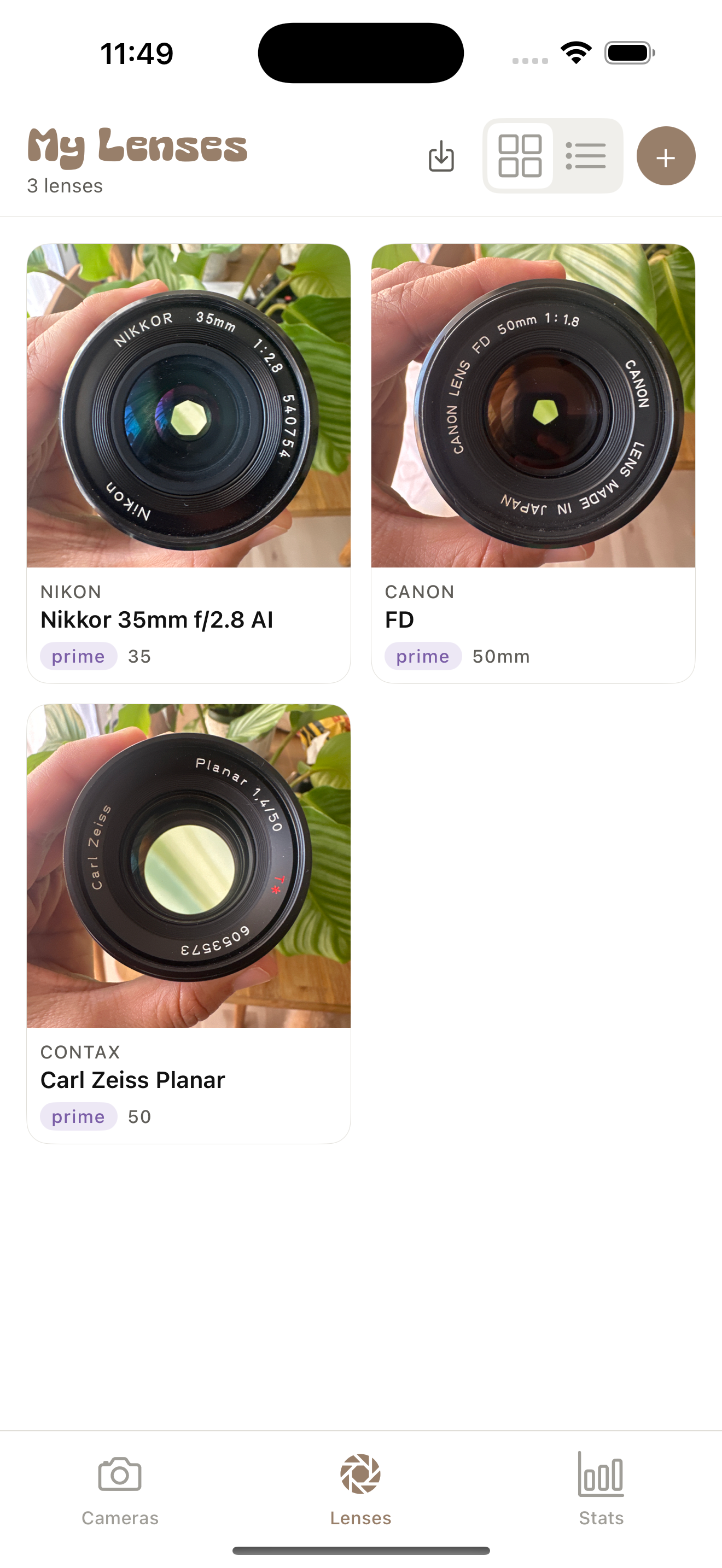The image size is (722, 1568).
Task: Tap the prime tag on the Nikkor lens
Action: point(78,656)
